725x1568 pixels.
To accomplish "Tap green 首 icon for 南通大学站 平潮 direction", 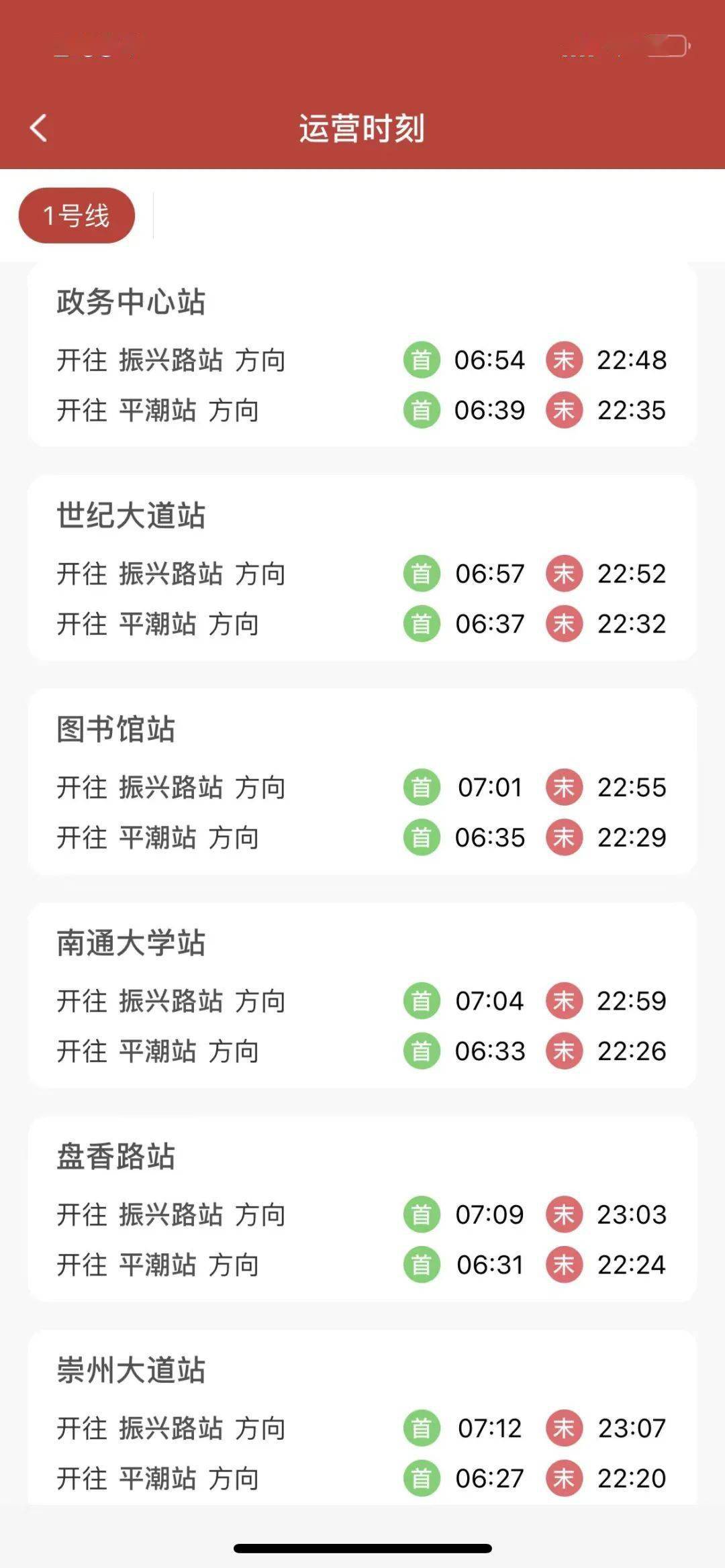I will [x=421, y=1052].
